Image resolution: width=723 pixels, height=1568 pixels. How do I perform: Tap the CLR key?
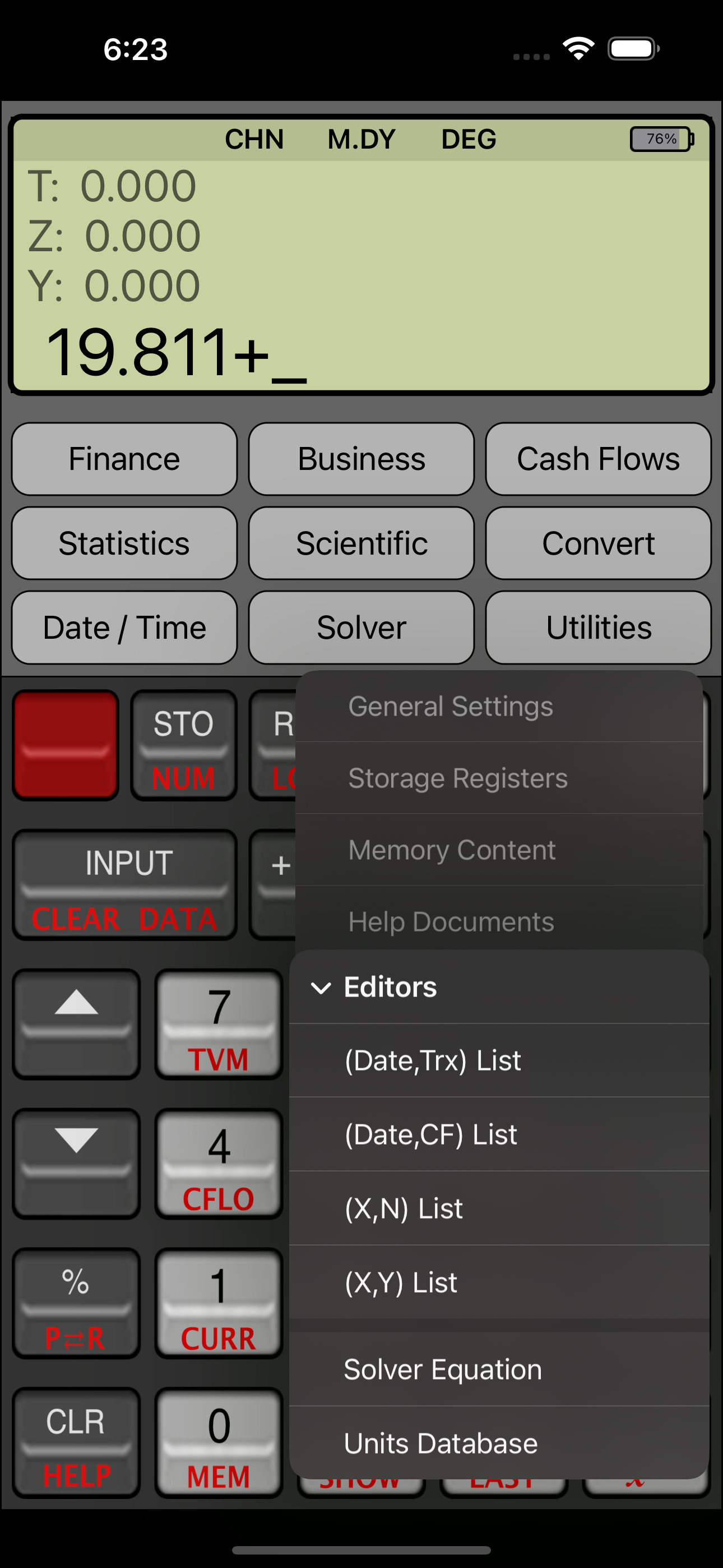click(76, 1442)
